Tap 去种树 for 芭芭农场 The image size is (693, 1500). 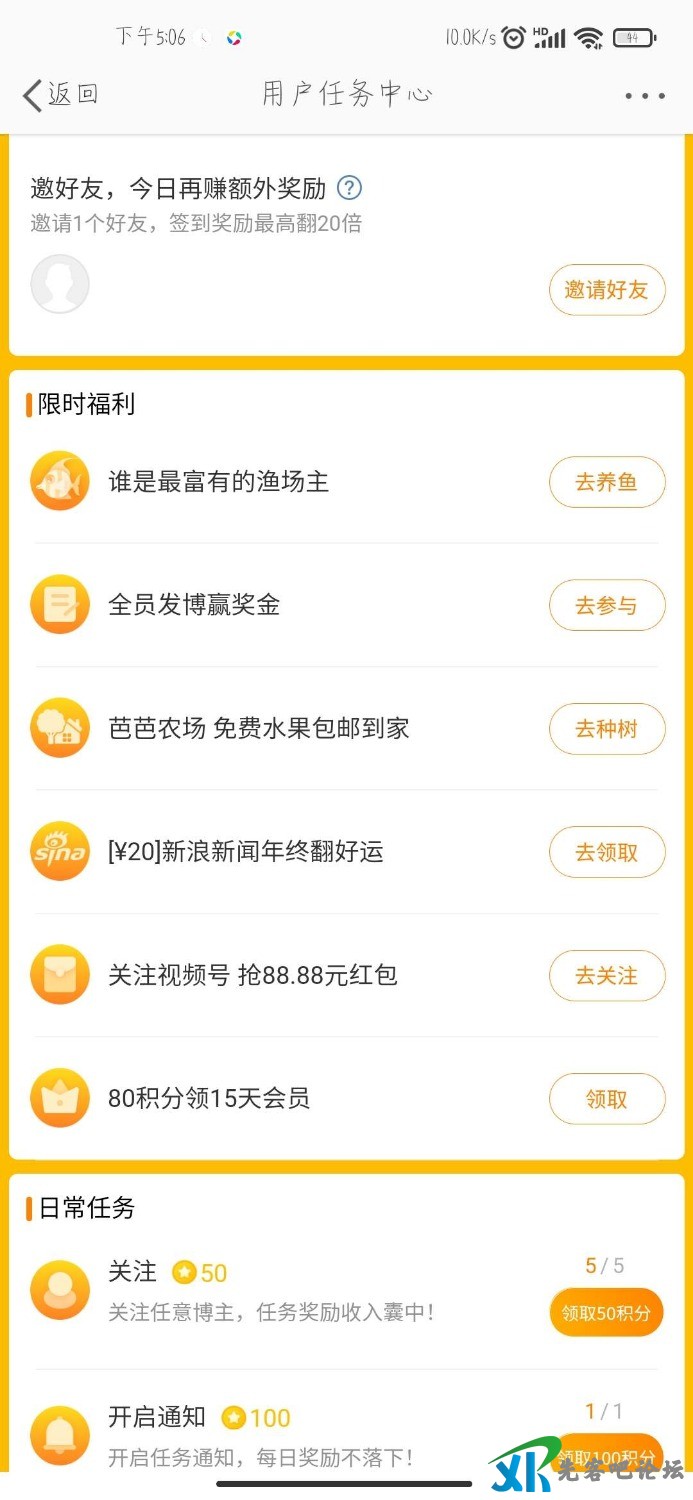click(606, 729)
